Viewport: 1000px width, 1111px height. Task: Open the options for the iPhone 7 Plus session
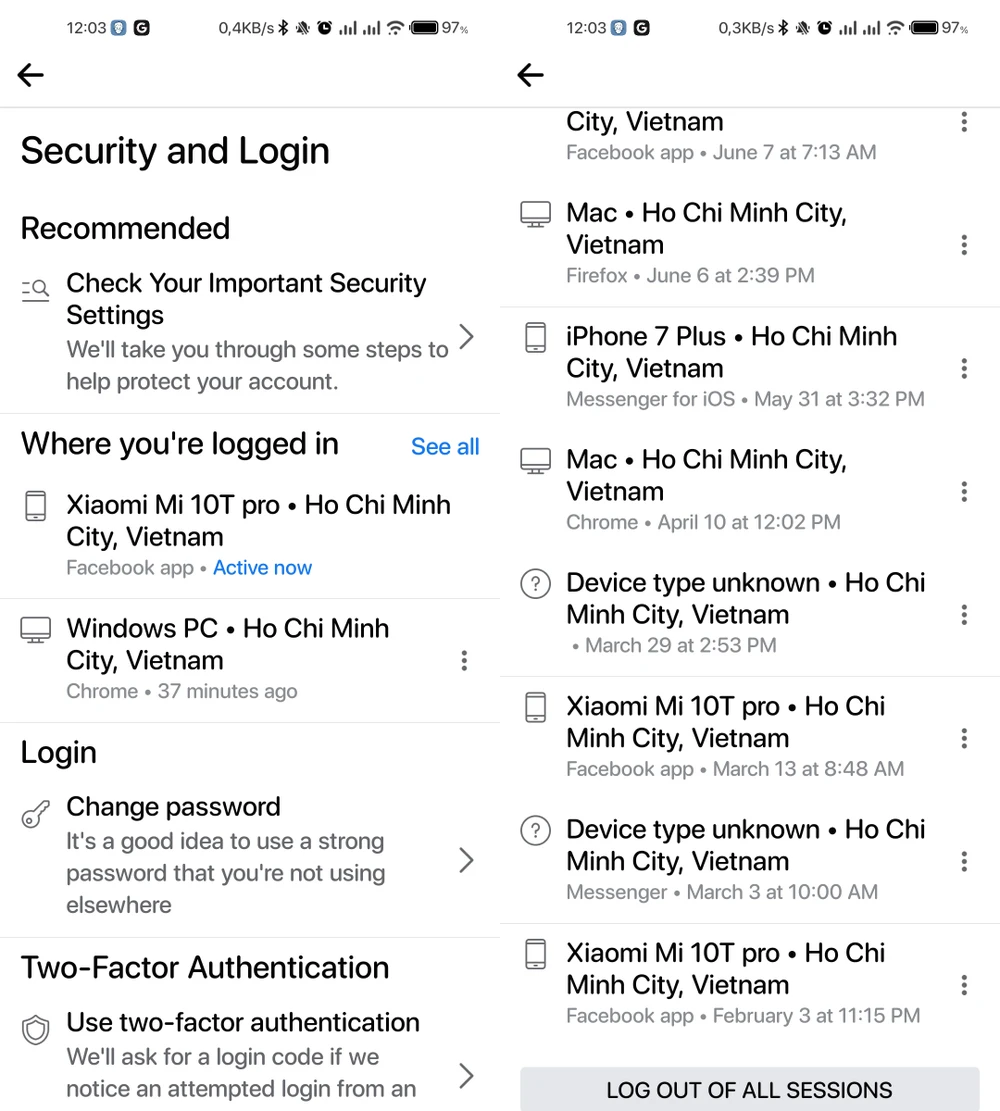tap(964, 368)
